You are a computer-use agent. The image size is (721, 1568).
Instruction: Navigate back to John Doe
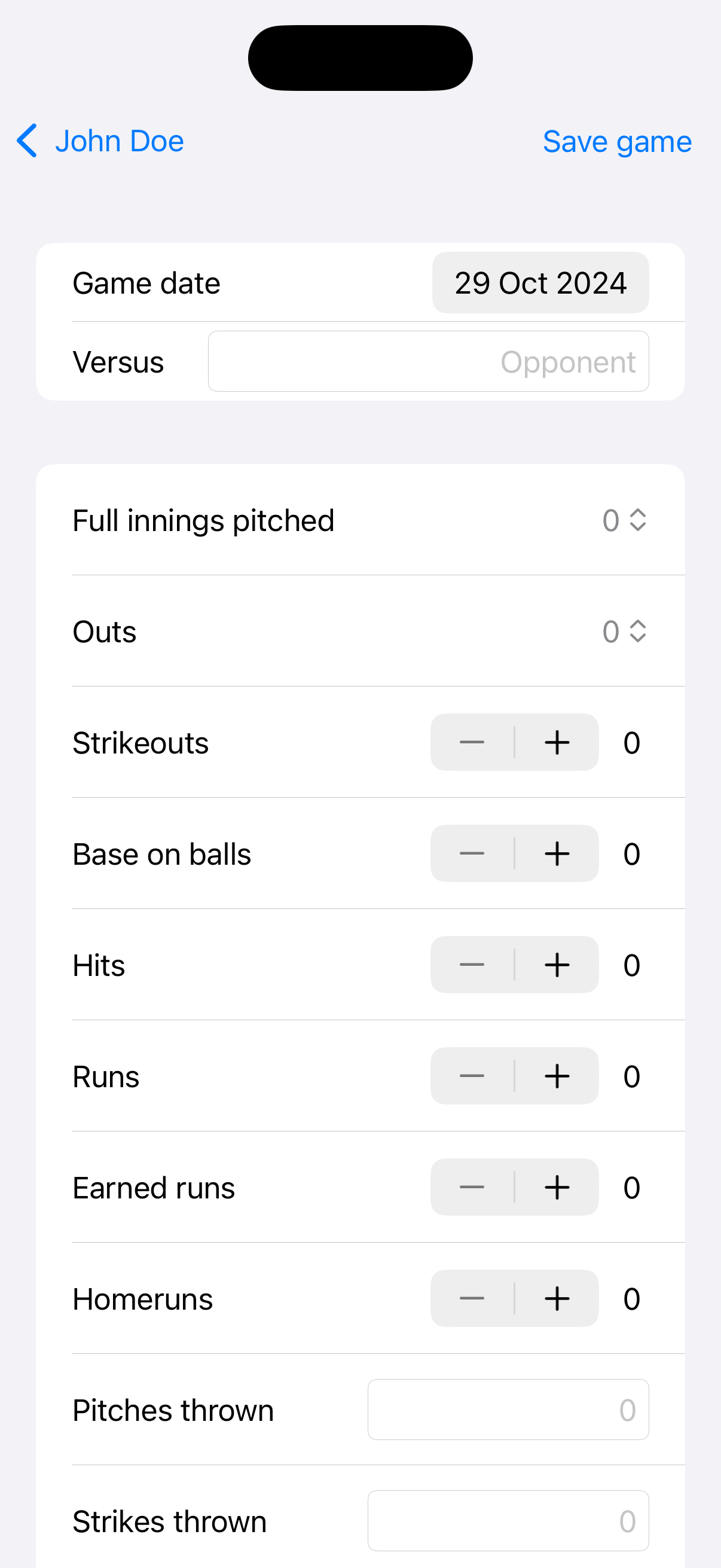(119, 141)
